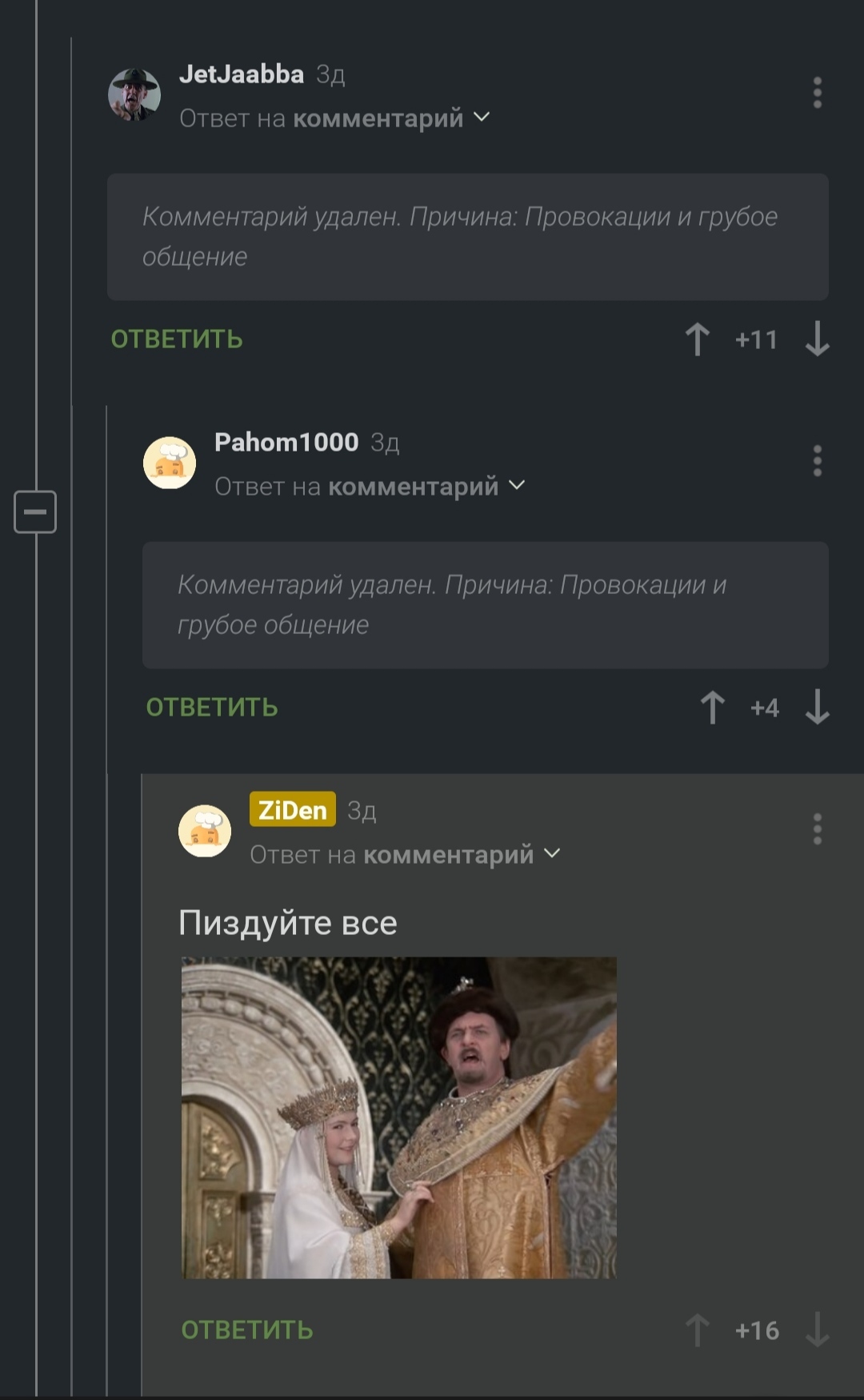The height and width of the screenshot is (1400, 864).
Task: Downvote Pahom1000's comment
Action: point(817,708)
